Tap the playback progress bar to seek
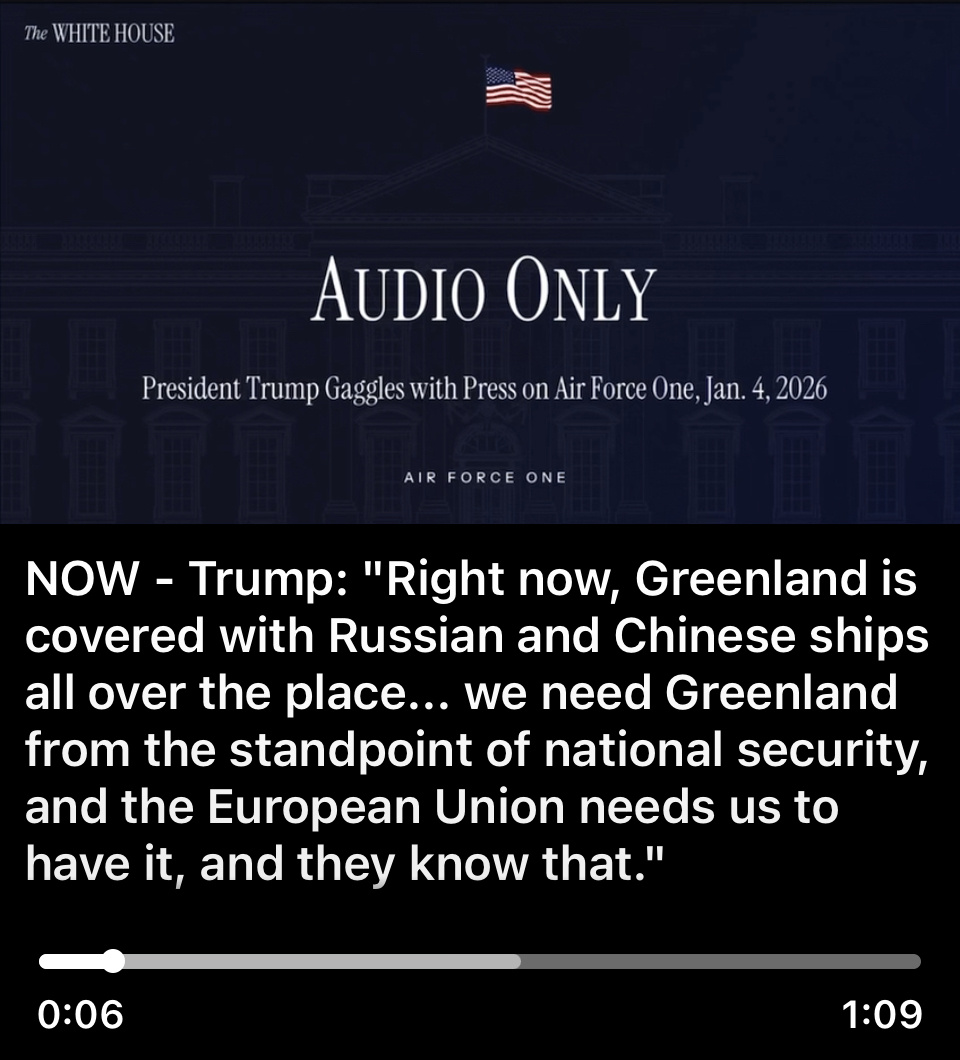960x1060 pixels. (480, 961)
